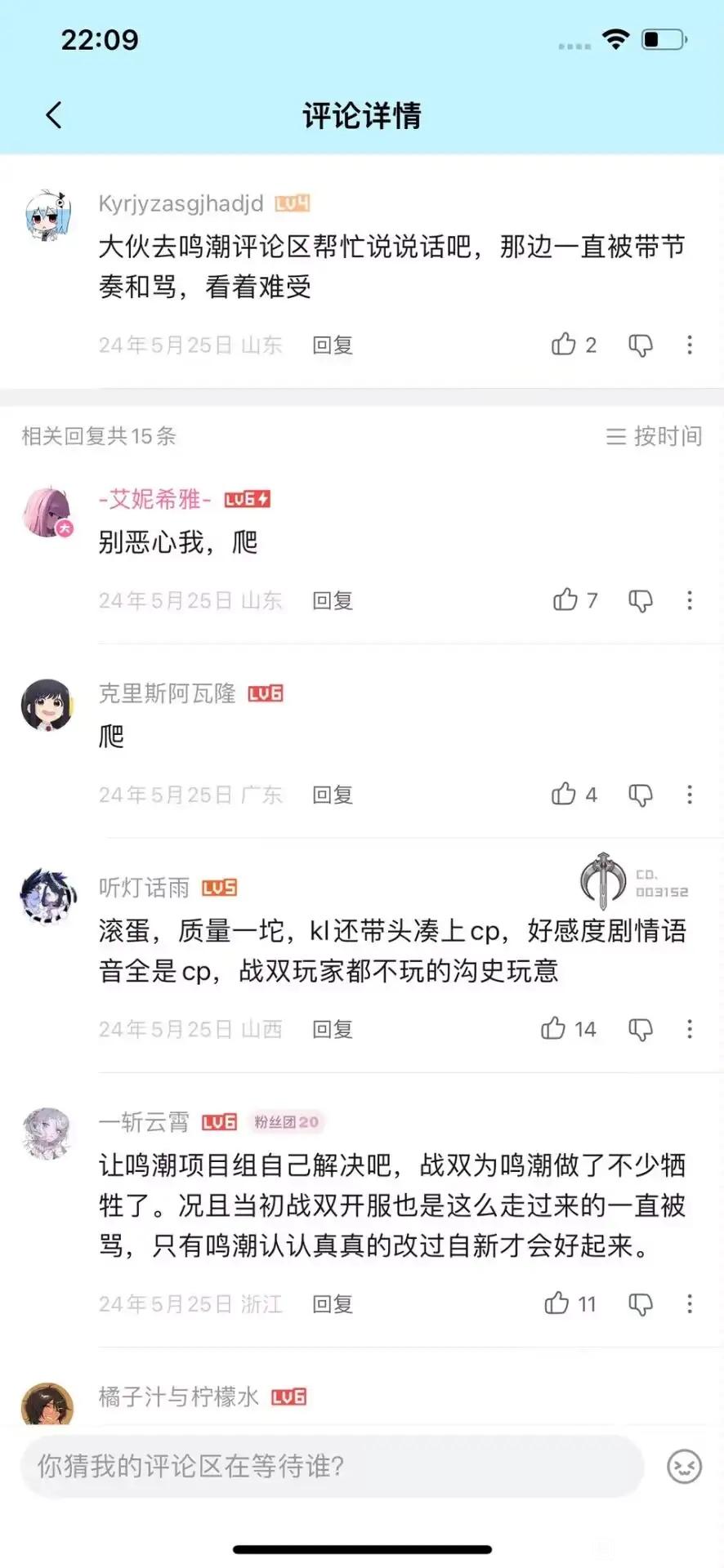Screen dimensions: 724x1568
Task: Open more options on 听灯话雨's reply
Action: coord(690,1029)
